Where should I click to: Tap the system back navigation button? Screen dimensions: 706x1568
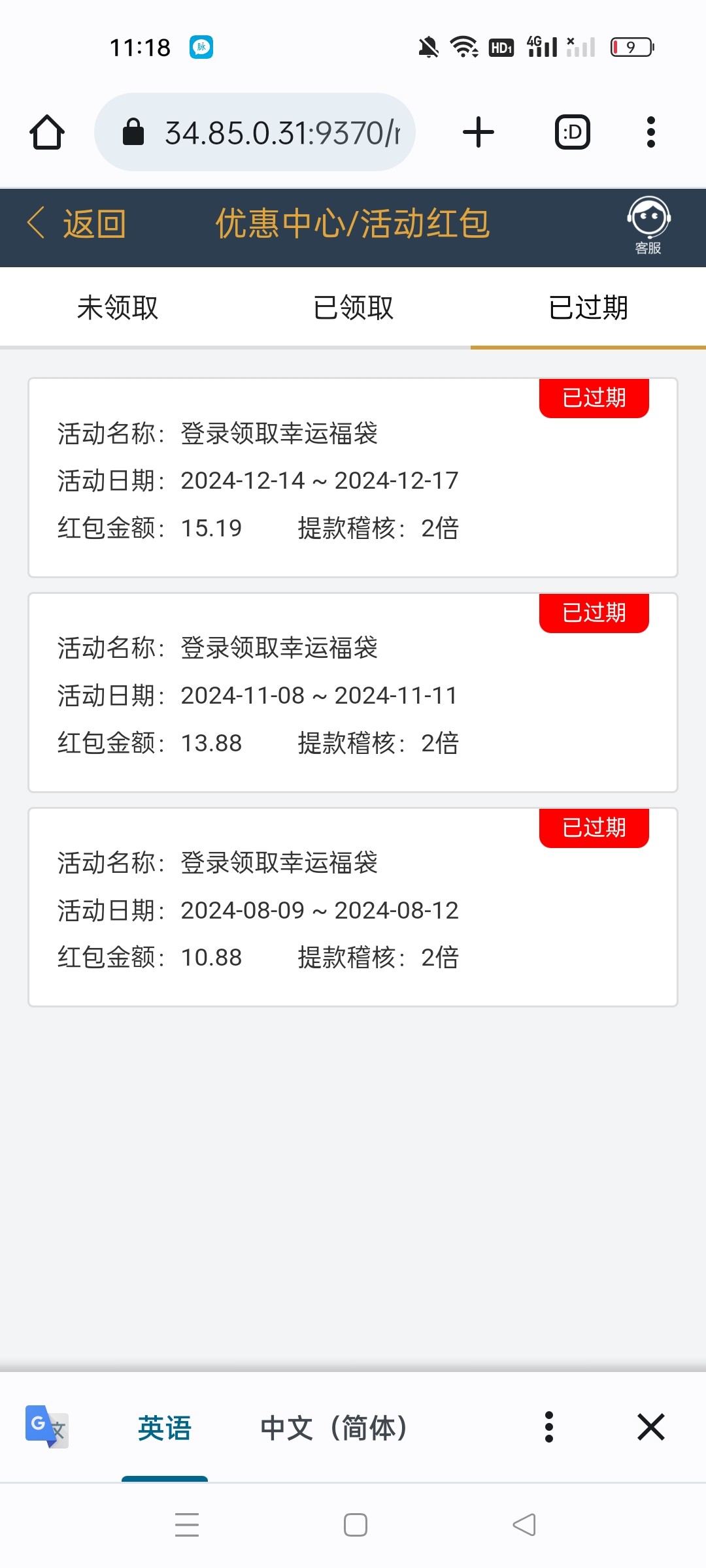coord(524,1525)
